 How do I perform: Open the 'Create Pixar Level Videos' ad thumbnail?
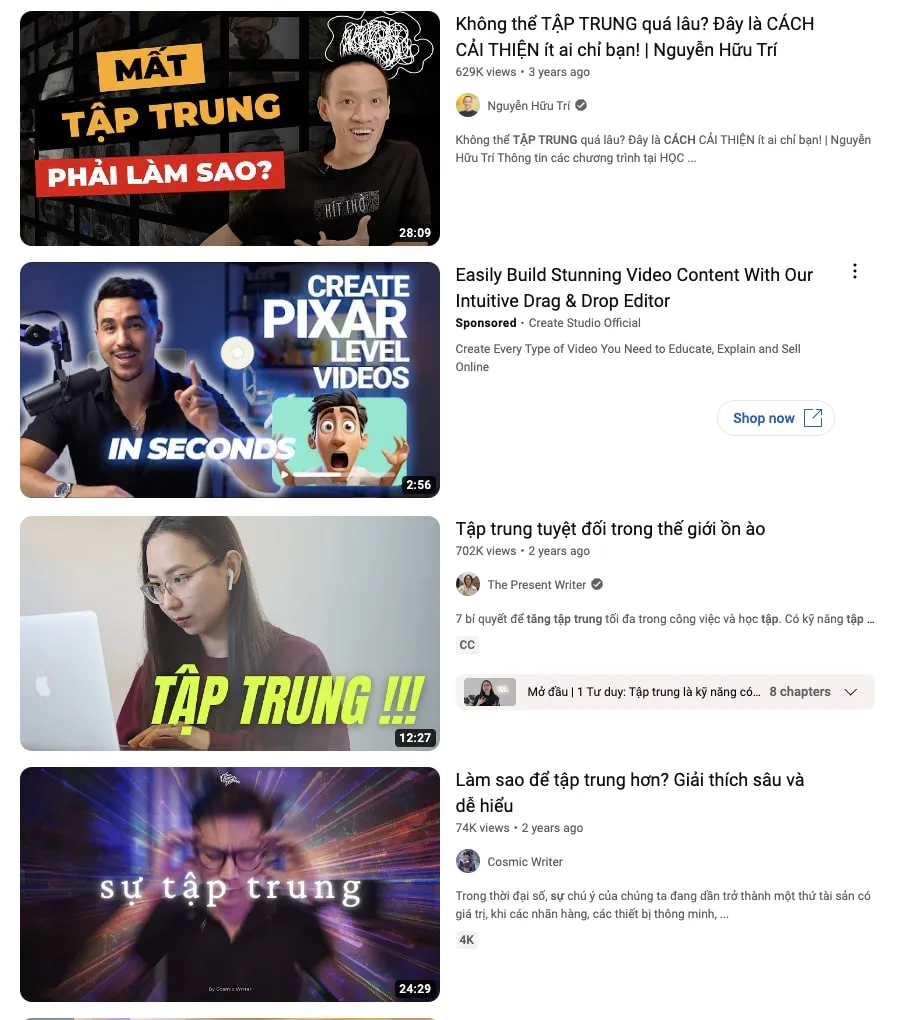(229, 379)
